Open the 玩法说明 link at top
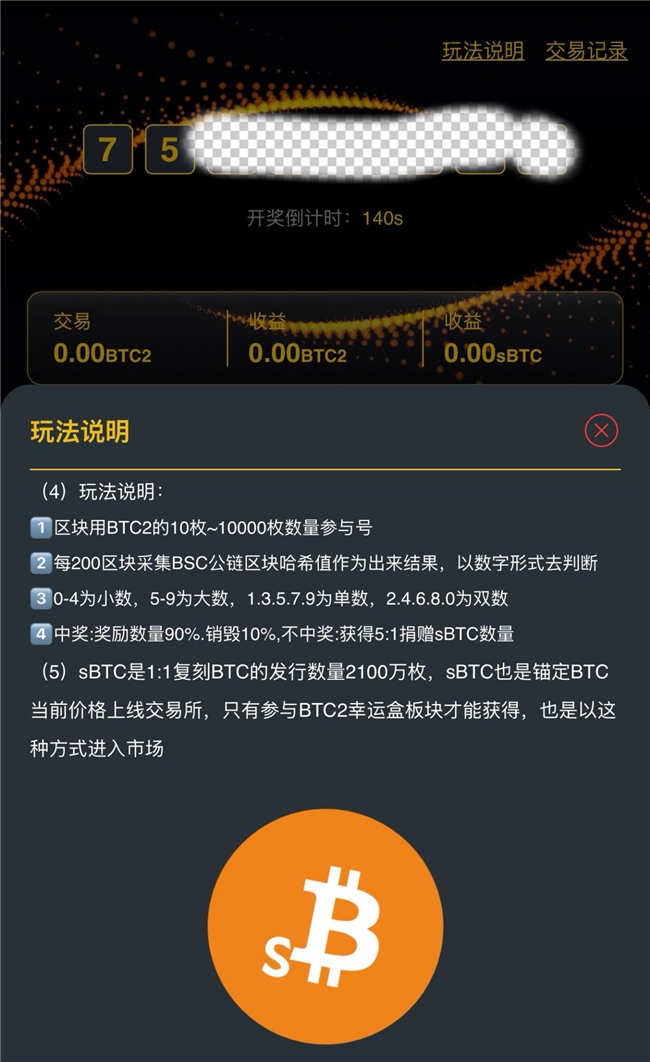Image resolution: width=650 pixels, height=1062 pixels. pos(483,52)
